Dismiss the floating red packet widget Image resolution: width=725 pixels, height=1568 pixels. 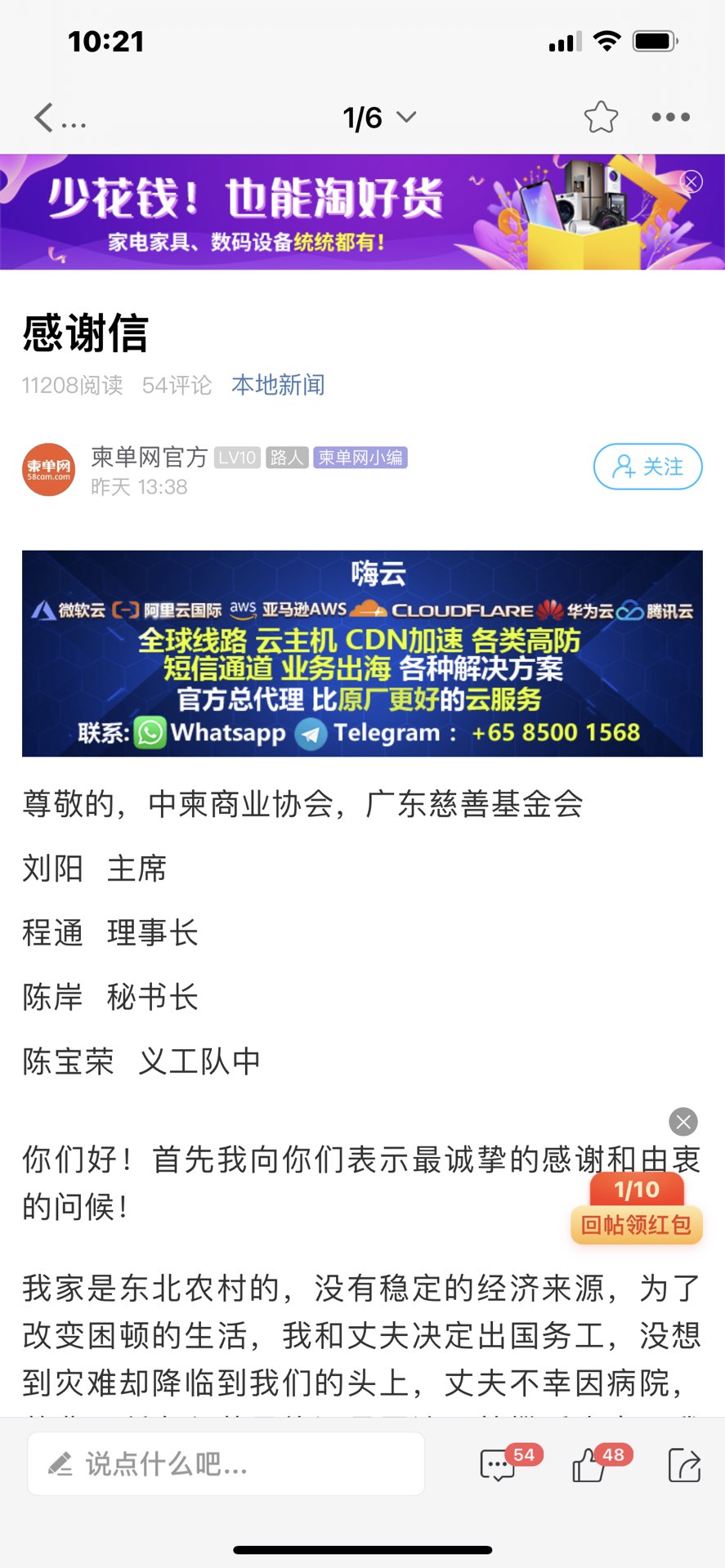pyautogui.click(x=683, y=1122)
